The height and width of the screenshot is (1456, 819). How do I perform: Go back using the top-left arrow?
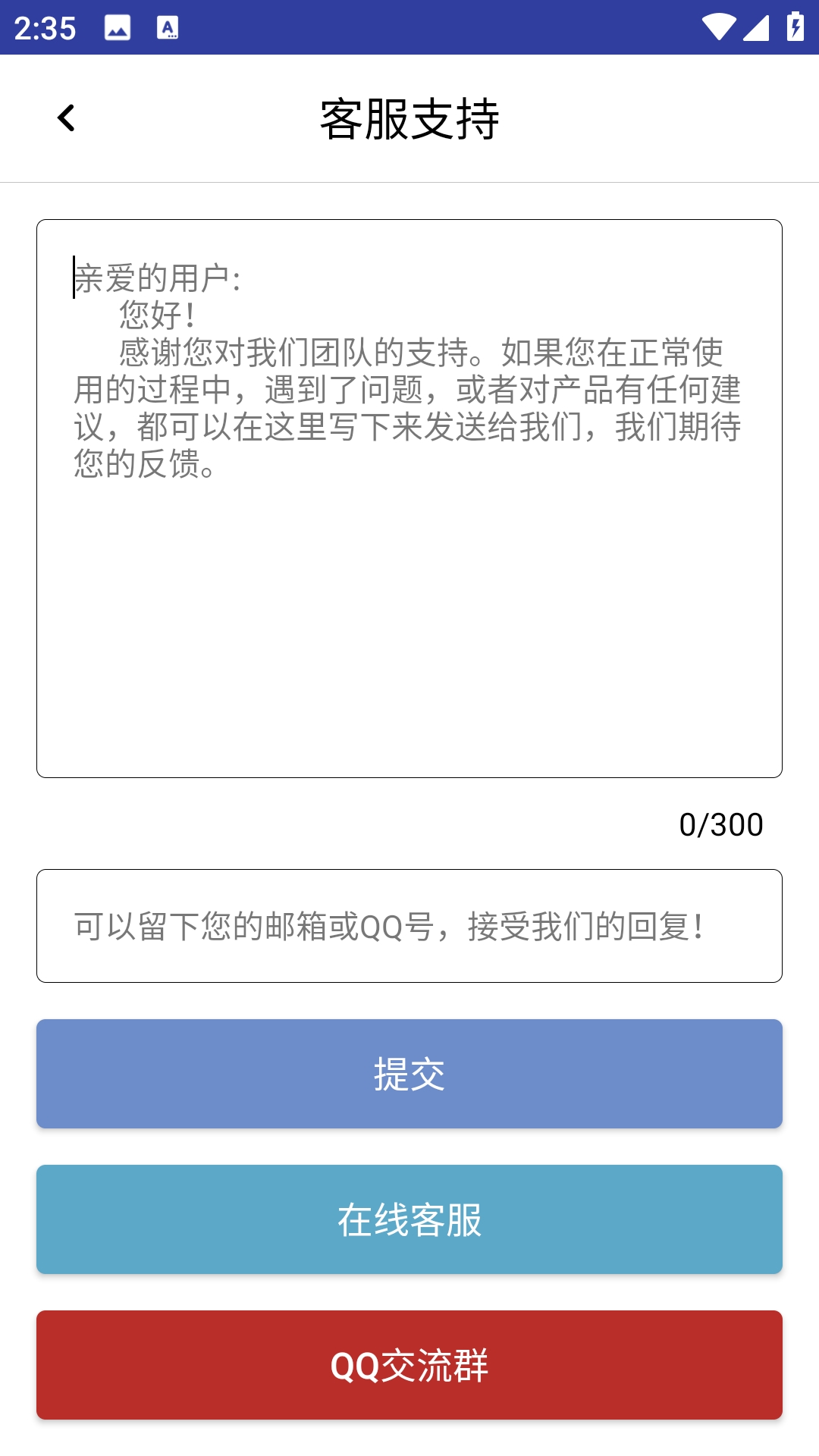[66, 118]
